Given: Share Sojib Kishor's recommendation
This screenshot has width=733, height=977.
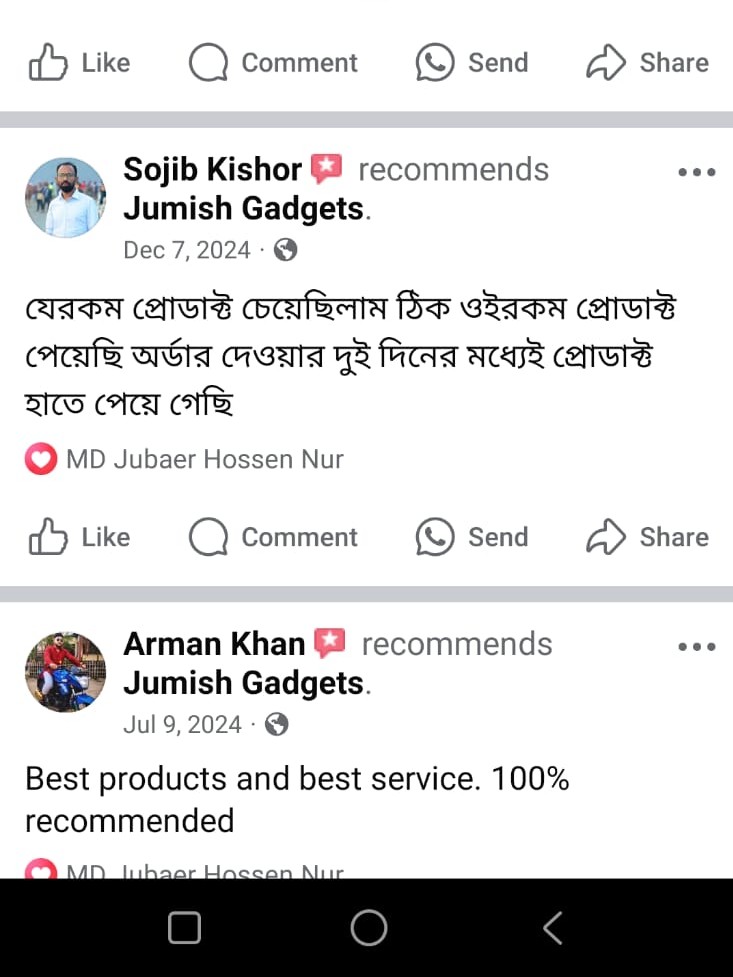Looking at the screenshot, I should point(647,537).
